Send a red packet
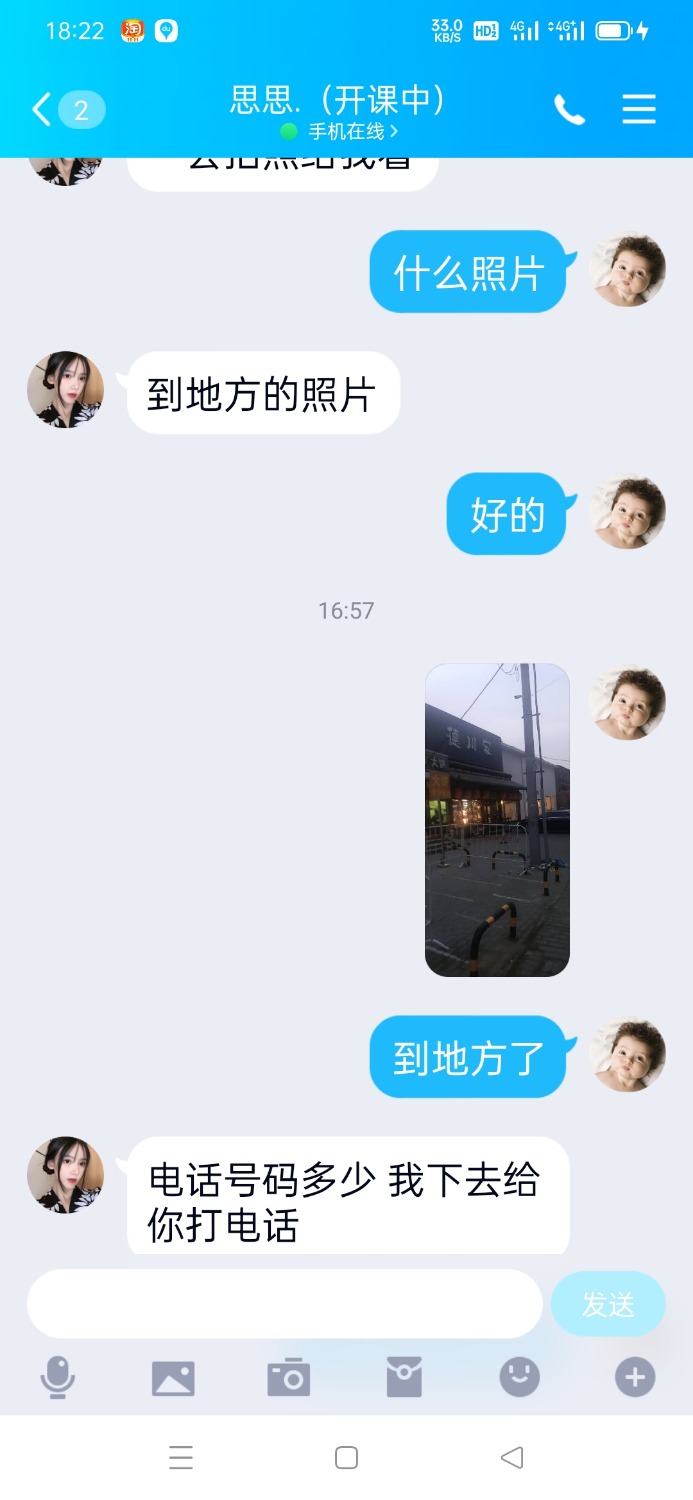693x1500 pixels. pos(404,1378)
